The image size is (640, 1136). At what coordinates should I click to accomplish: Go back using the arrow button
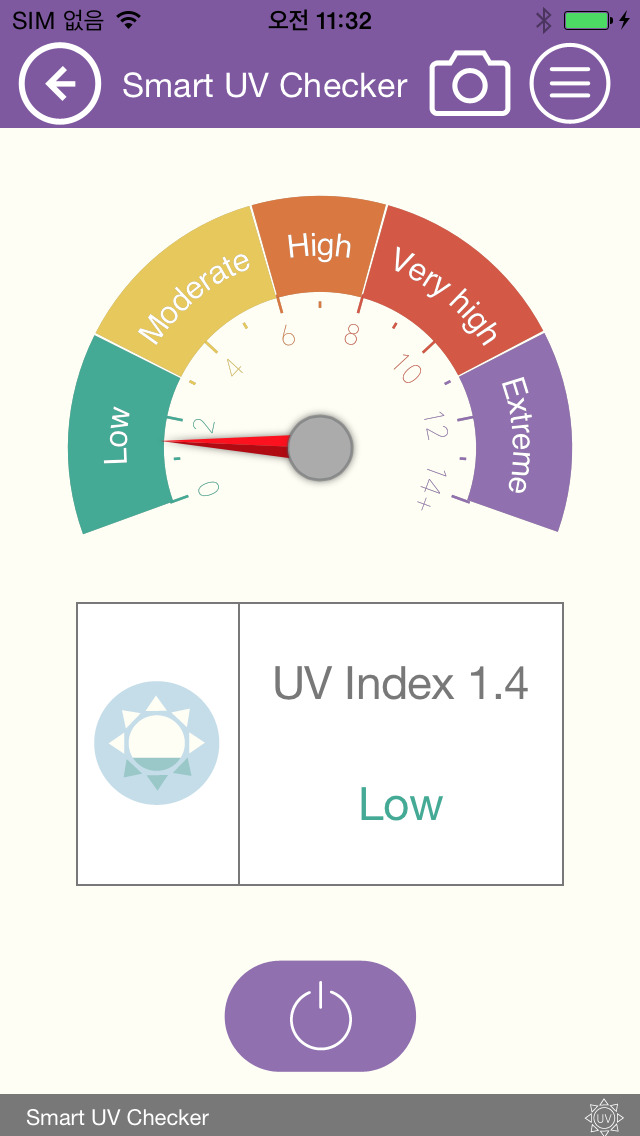pos(59,84)
